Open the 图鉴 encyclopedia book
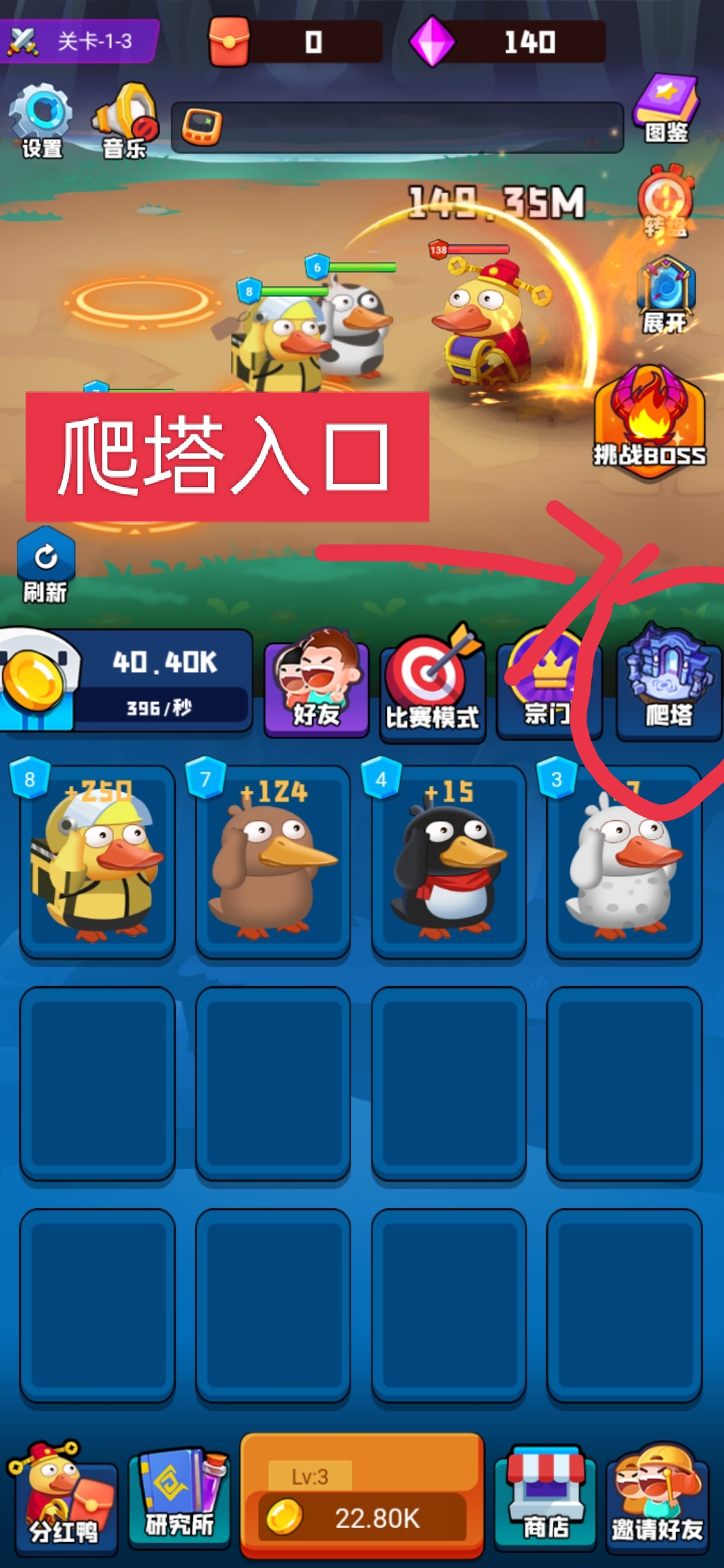 point(666,109)
